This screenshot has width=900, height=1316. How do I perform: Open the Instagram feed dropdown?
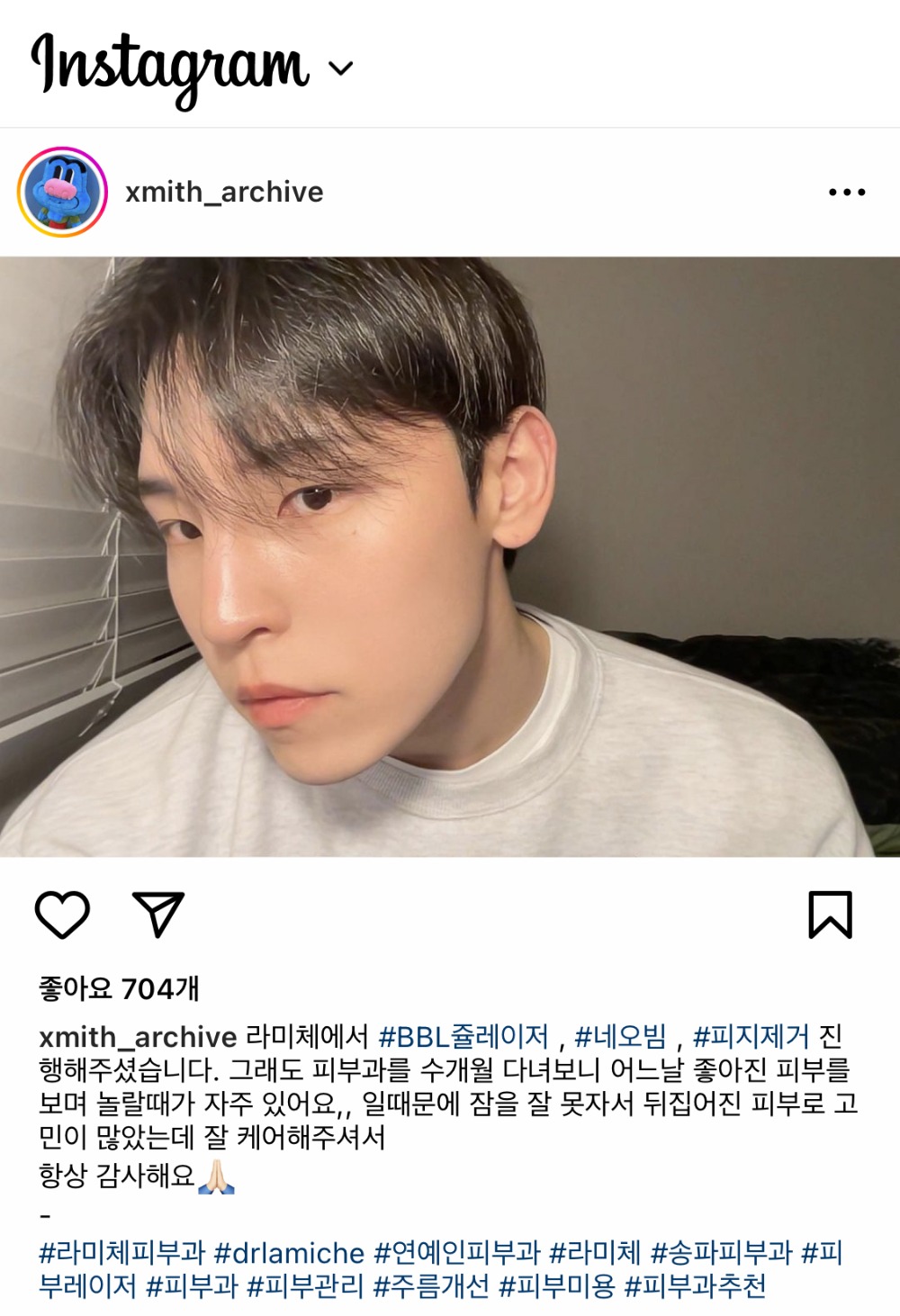340,68
